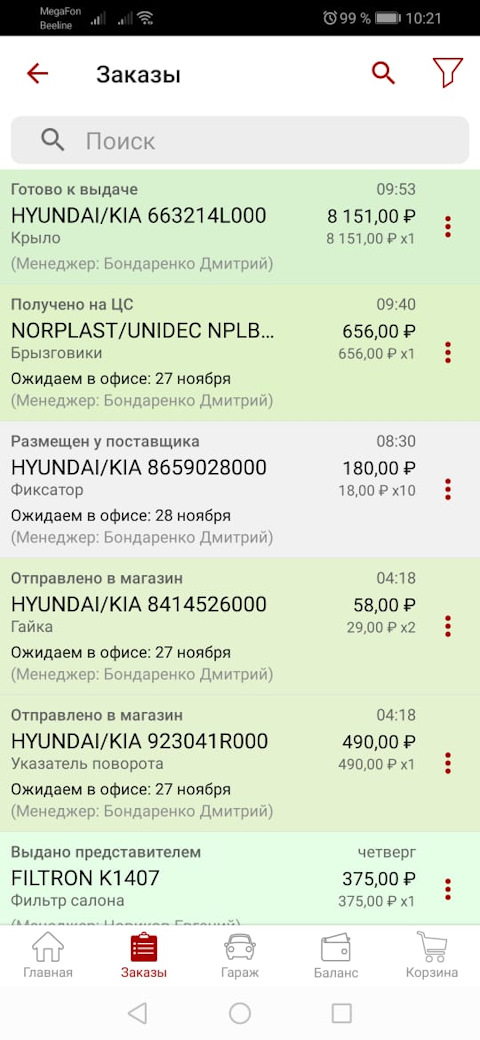Screen dimensions: 480x1040
Task: Open more options for the Брызговики order
Action: coord(448,352)
